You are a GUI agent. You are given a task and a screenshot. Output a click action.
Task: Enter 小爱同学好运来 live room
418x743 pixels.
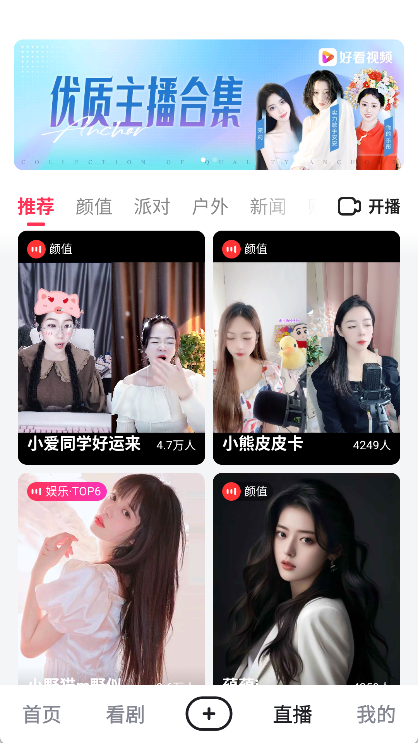tap(111, 348)
